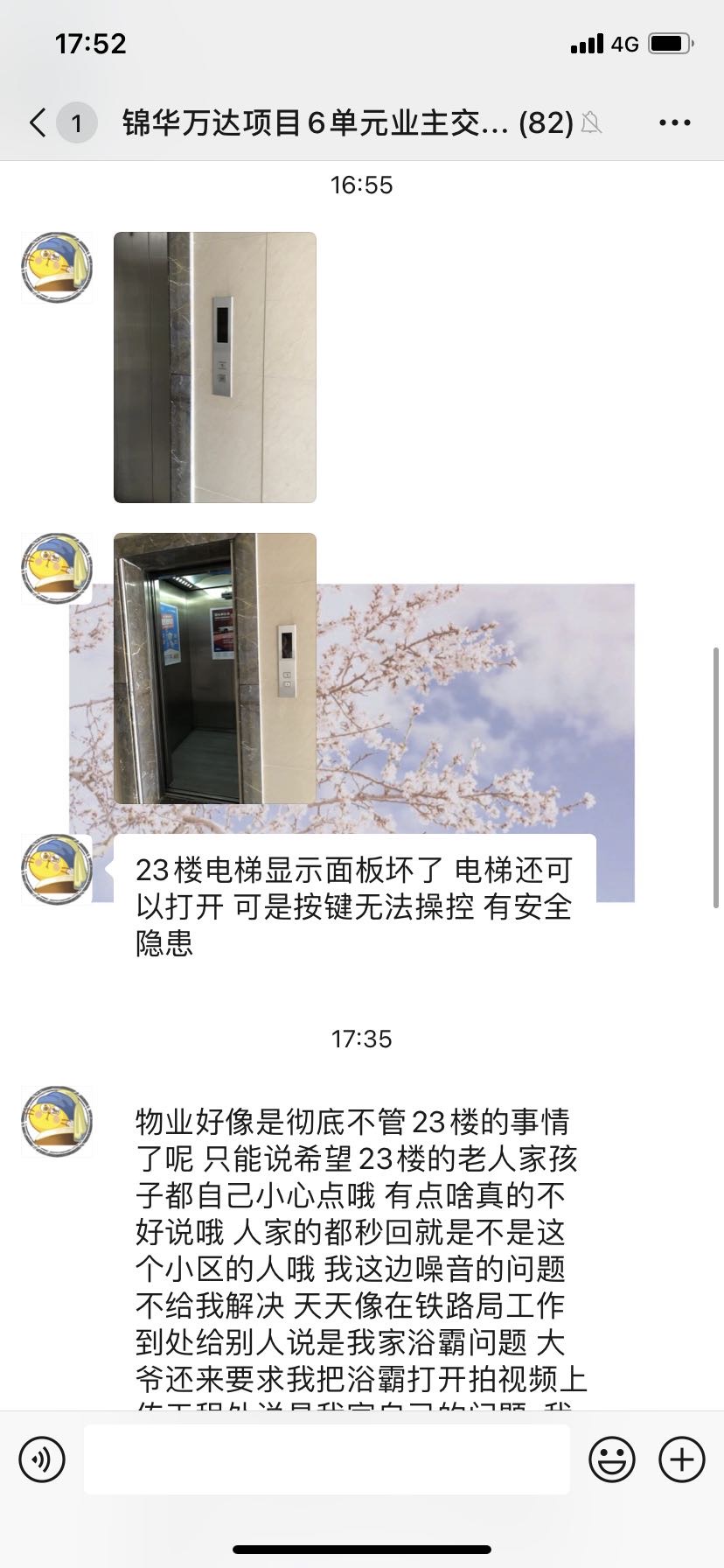Open the plus attachments menu
Image resolution: width=724 pixels, height=1568 pixels.
point(682,1459)
